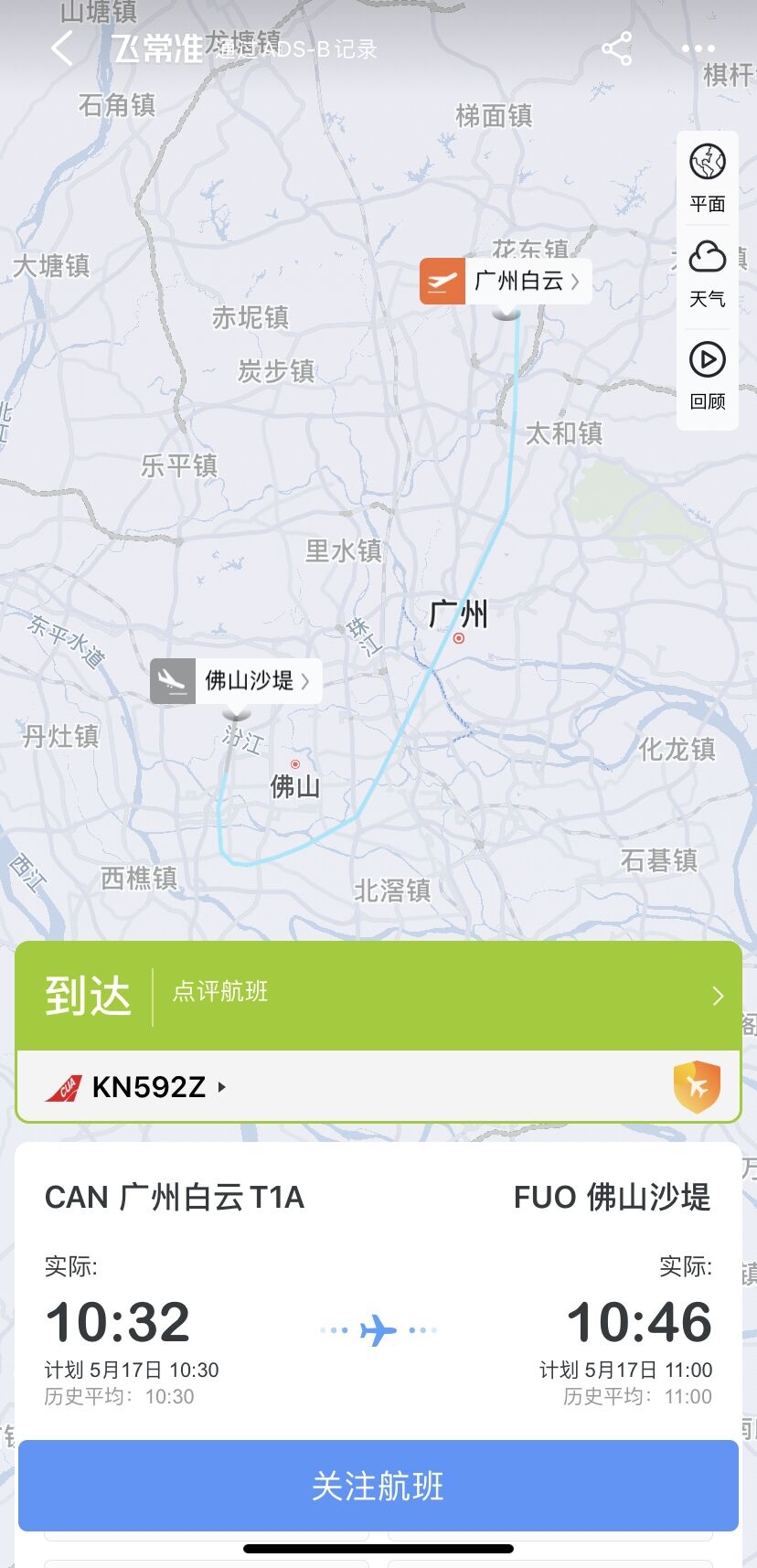Image resolution: width=757 pixels, height=1568 pixels.
Task: Switch map to 平面 flat view
Action: [708, 179]
